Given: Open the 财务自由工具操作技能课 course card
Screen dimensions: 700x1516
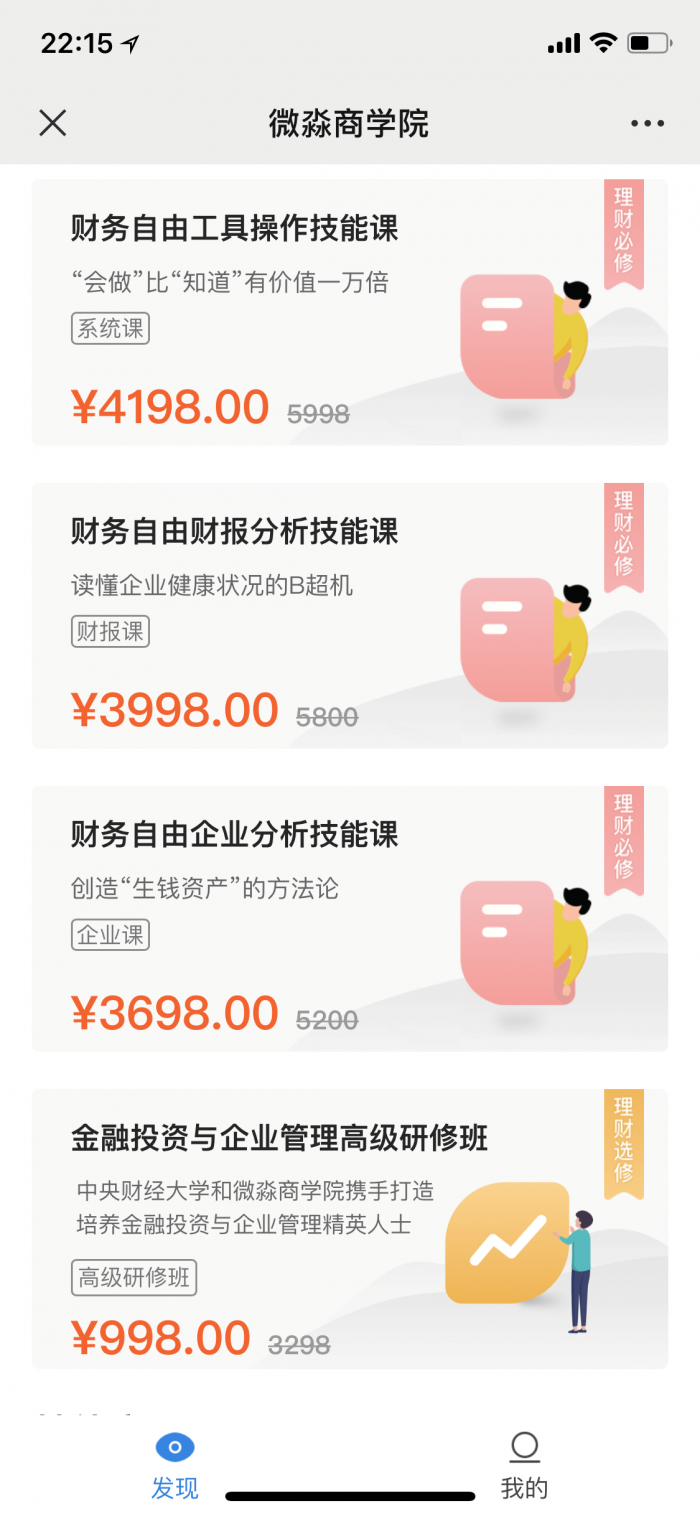Looking at the screenshot, I should point(350,312).
